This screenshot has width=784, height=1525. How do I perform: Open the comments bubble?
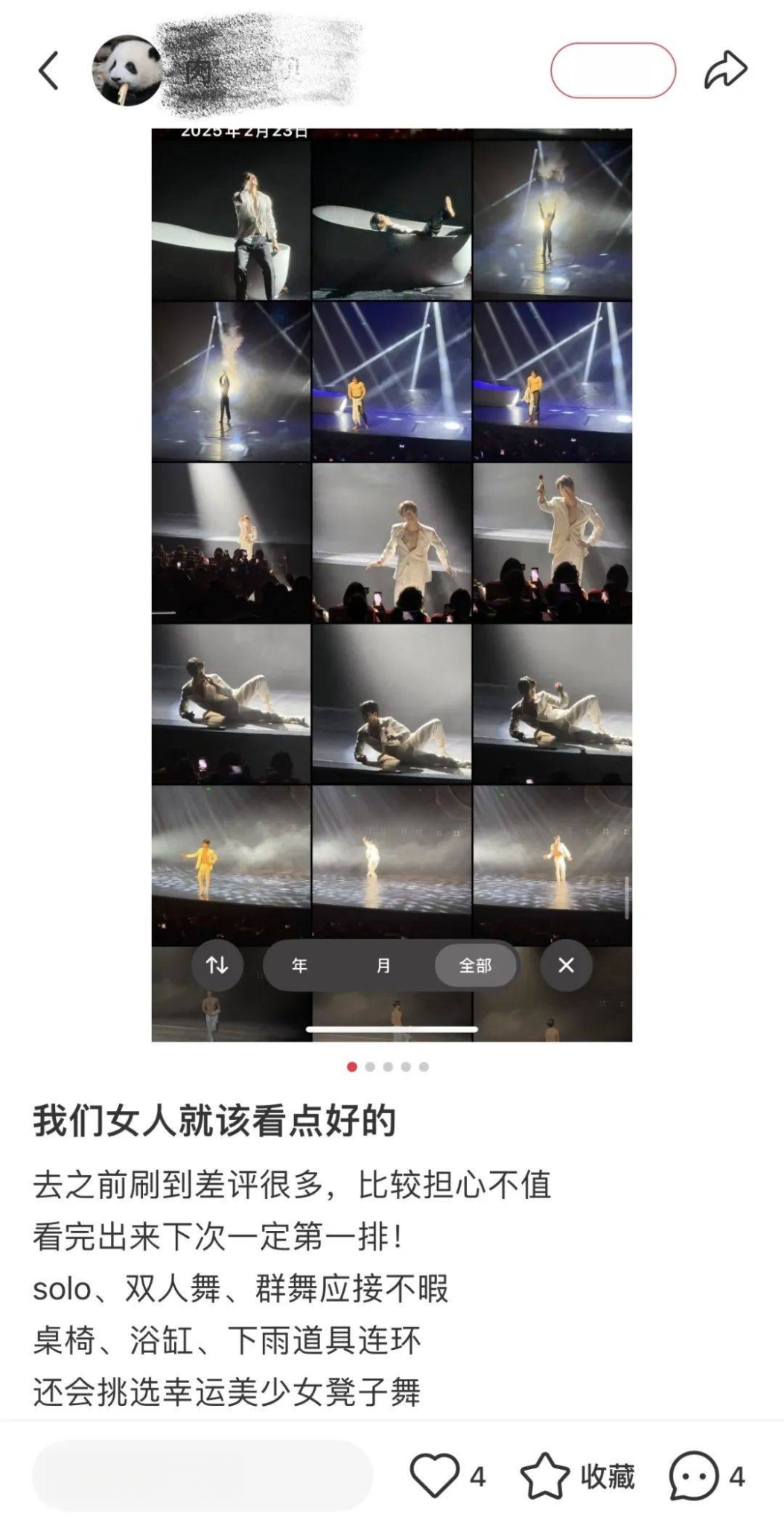tap(694, 1475)
